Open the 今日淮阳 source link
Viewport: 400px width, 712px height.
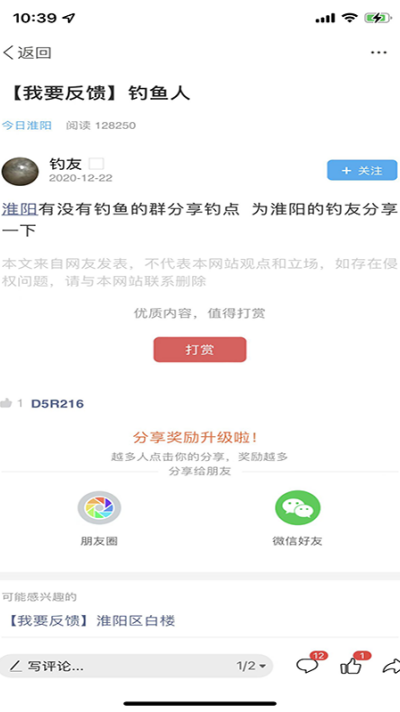27,125
